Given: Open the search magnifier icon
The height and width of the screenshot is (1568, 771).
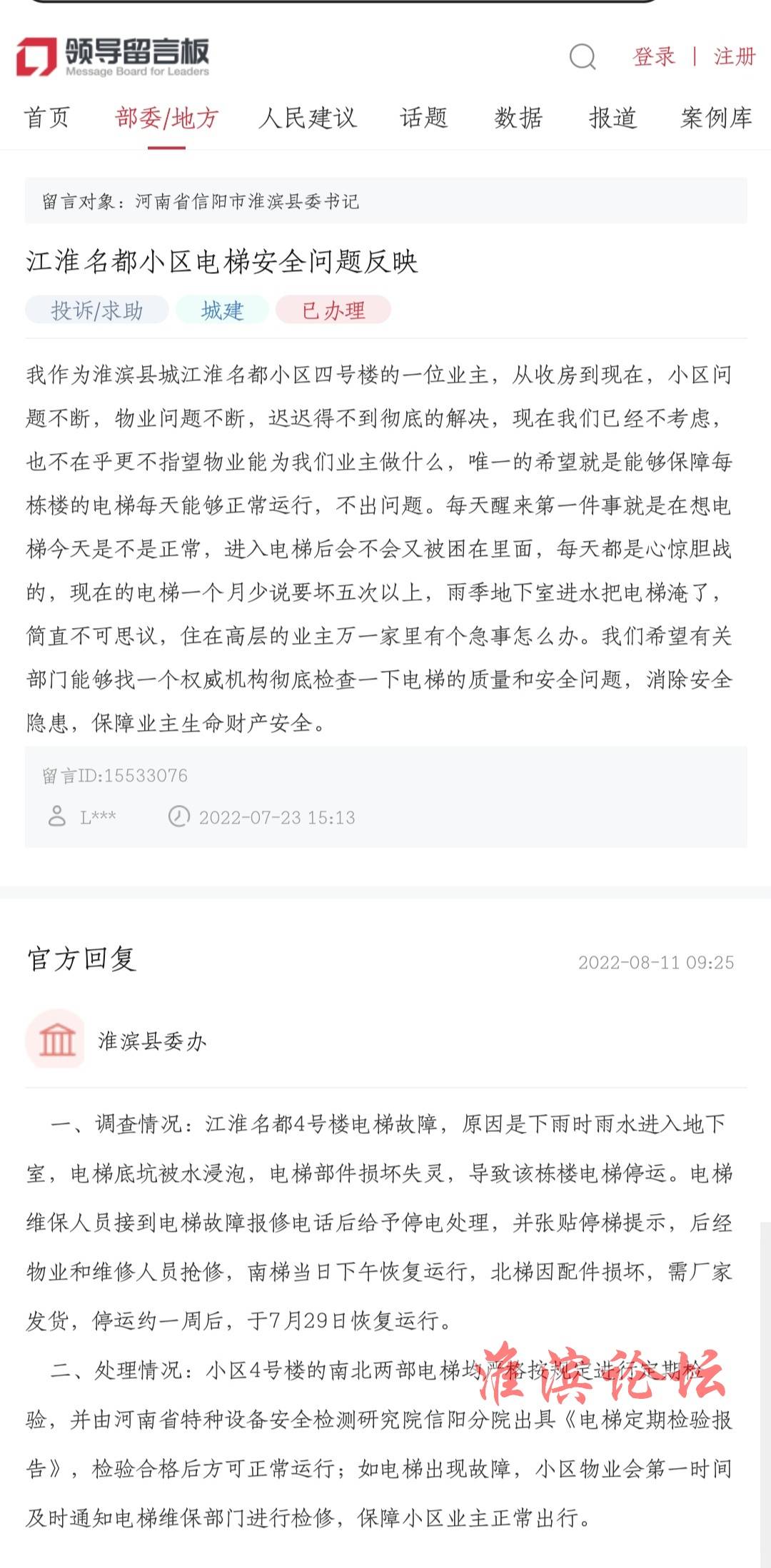Looking at the screenshot, I should pyautogui.click(x=583, y=57).
